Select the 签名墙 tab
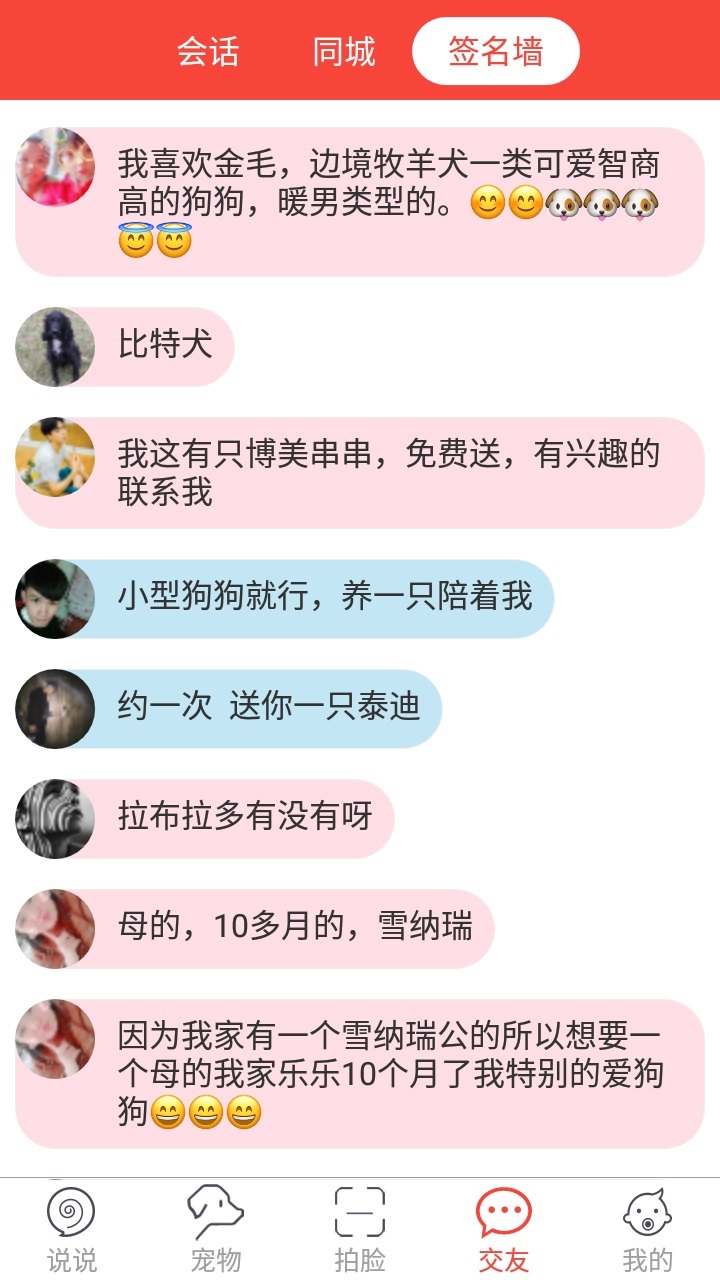 (495, 51)
